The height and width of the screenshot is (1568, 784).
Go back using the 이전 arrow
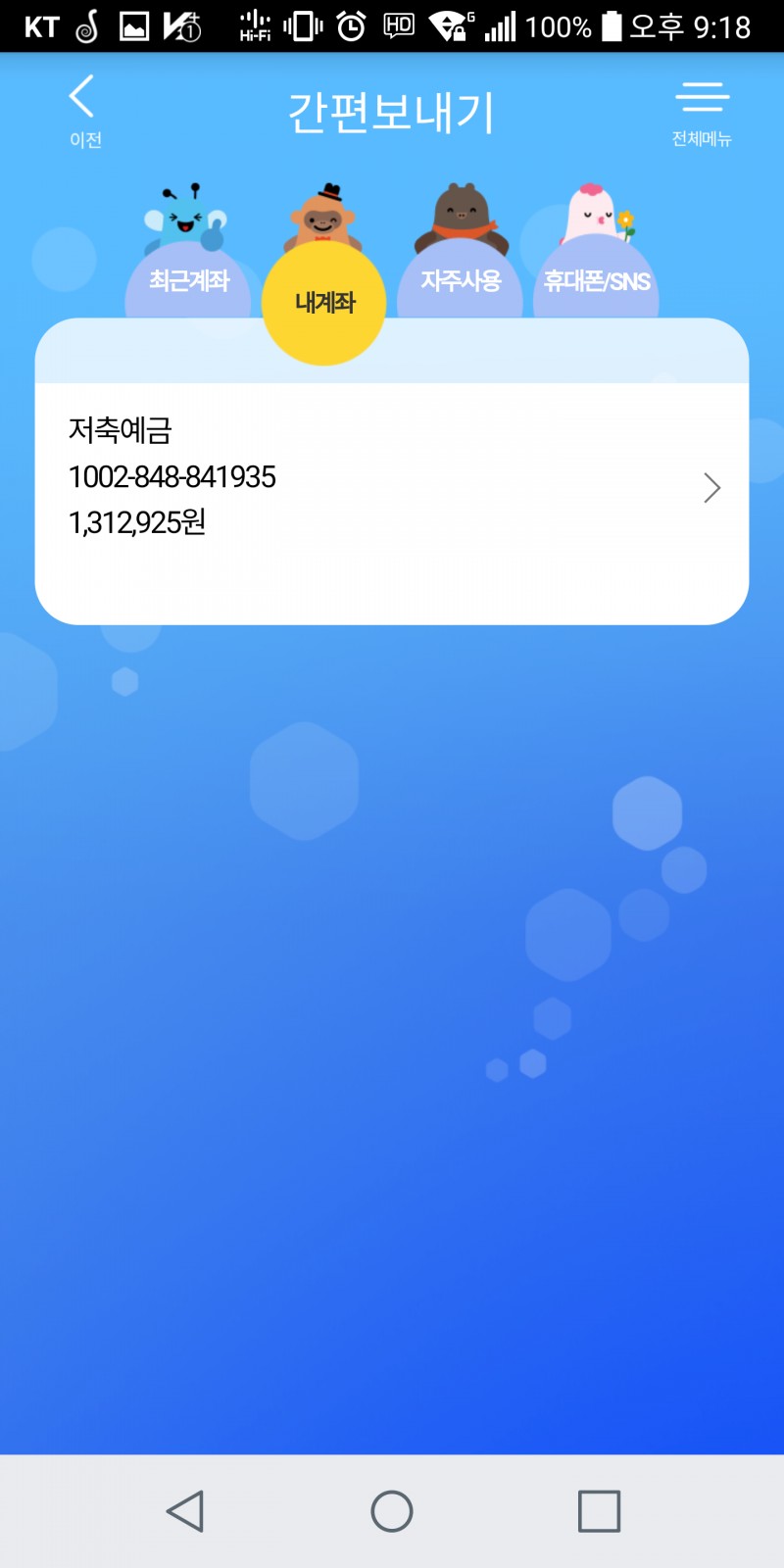[x=83, y=110]
